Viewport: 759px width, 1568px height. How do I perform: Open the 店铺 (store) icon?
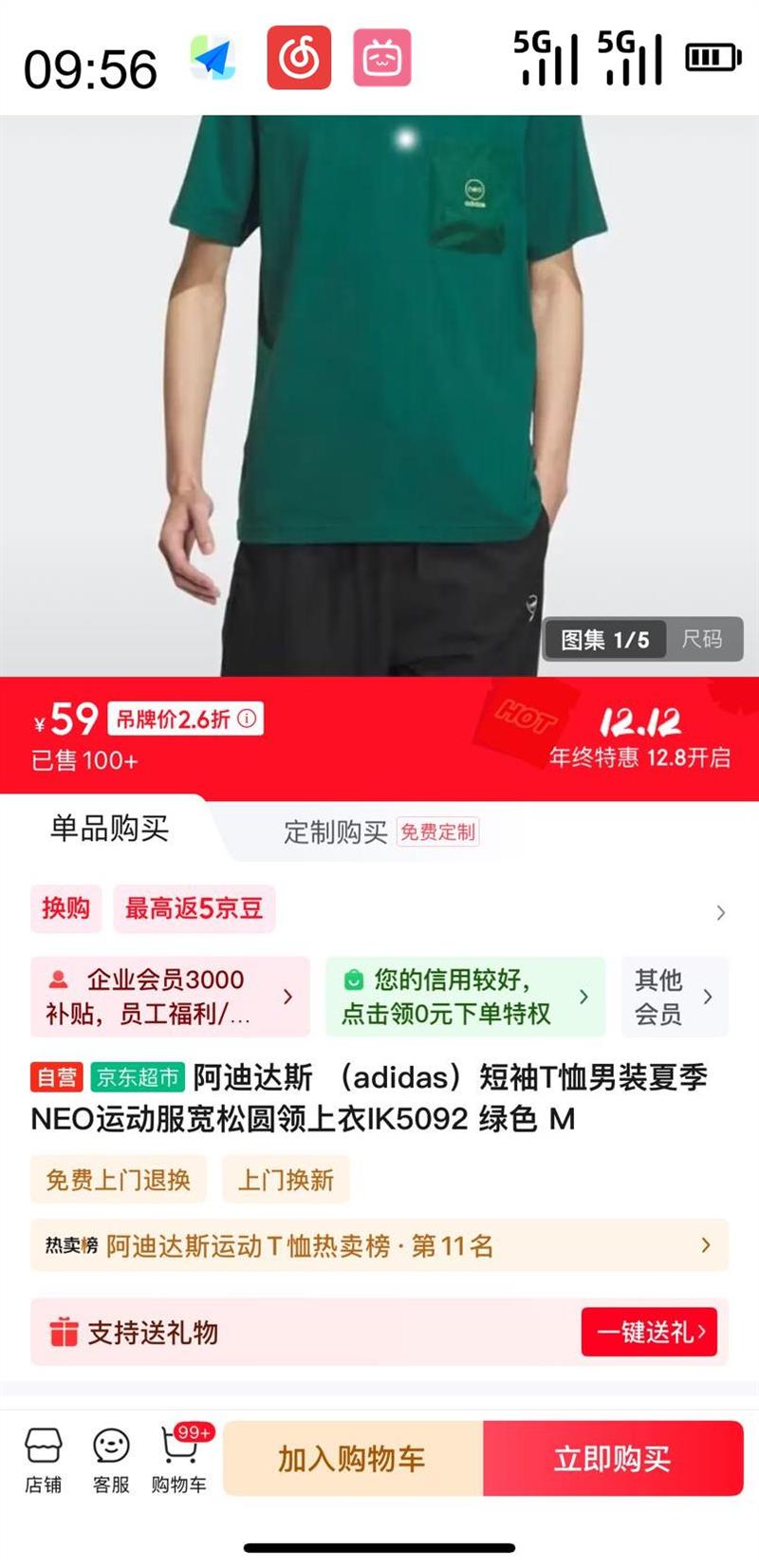[x=44, y=1452]
